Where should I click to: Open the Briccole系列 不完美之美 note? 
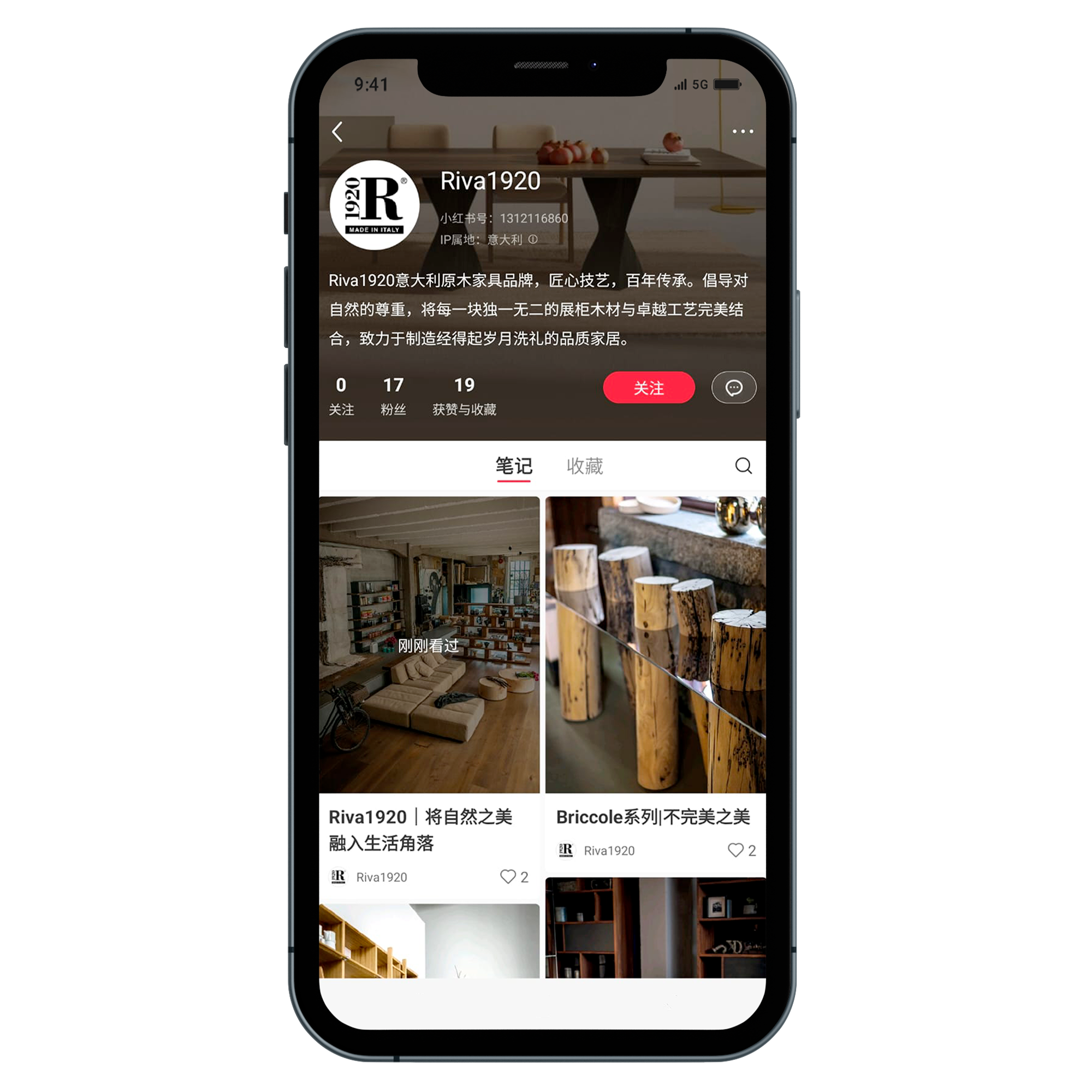[x=655, y=644]
